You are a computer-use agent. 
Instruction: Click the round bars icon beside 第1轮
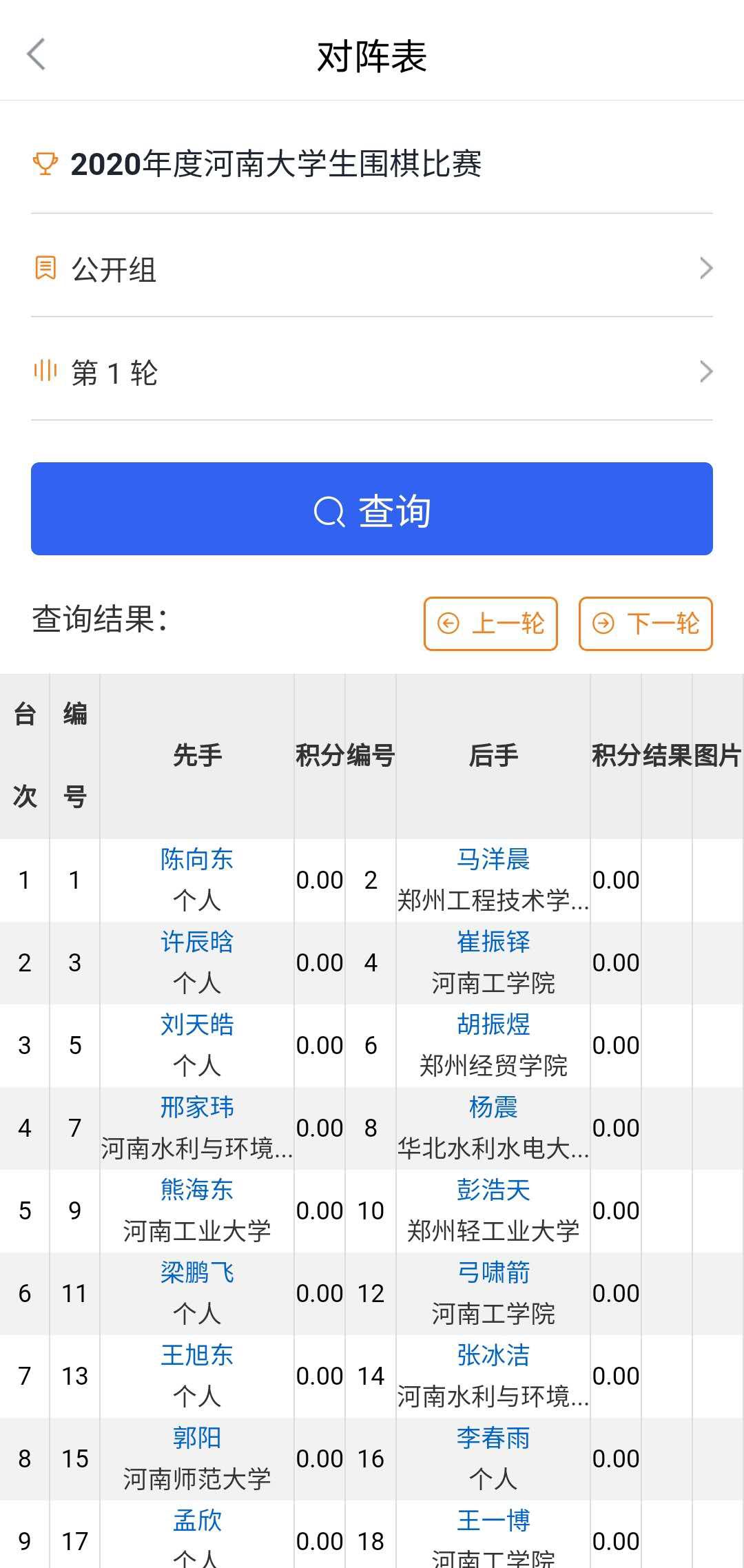[x=44, y=372]
